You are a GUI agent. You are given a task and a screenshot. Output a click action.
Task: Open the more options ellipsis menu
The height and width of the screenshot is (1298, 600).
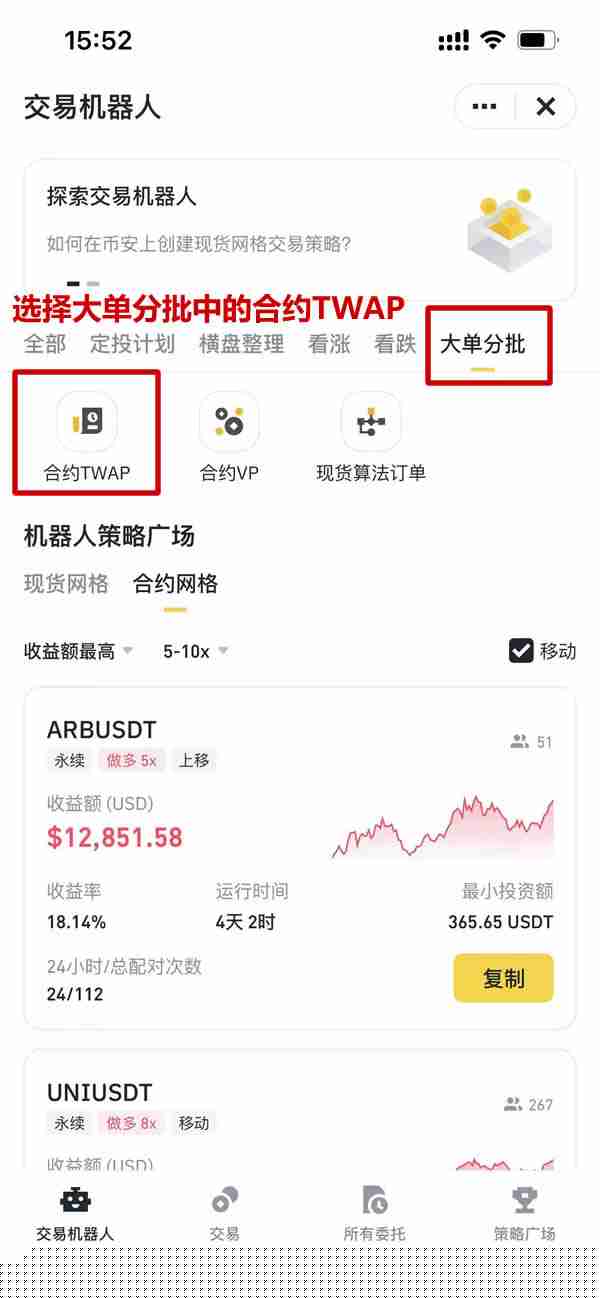pos(485,107)
